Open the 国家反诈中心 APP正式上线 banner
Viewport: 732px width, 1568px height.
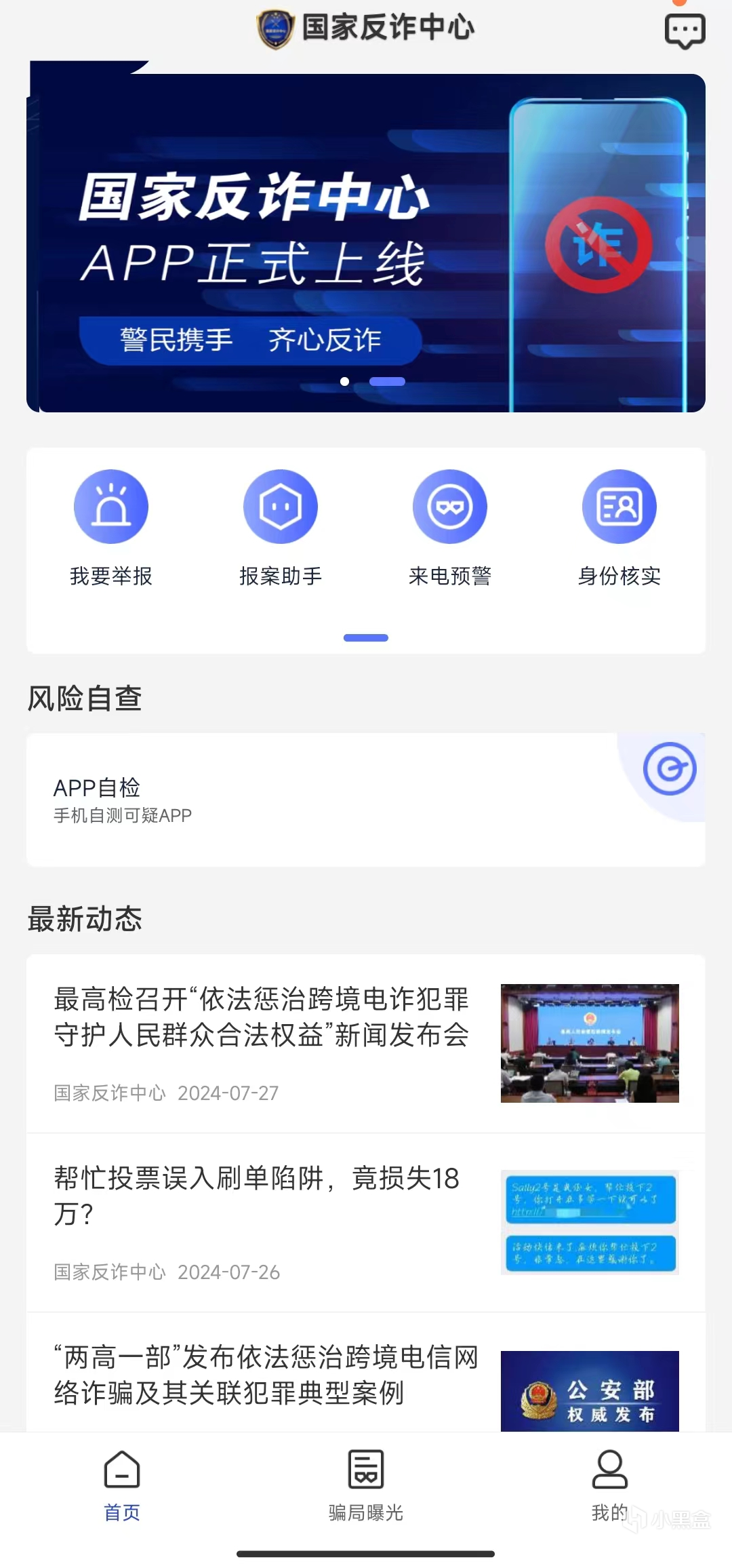366,243
